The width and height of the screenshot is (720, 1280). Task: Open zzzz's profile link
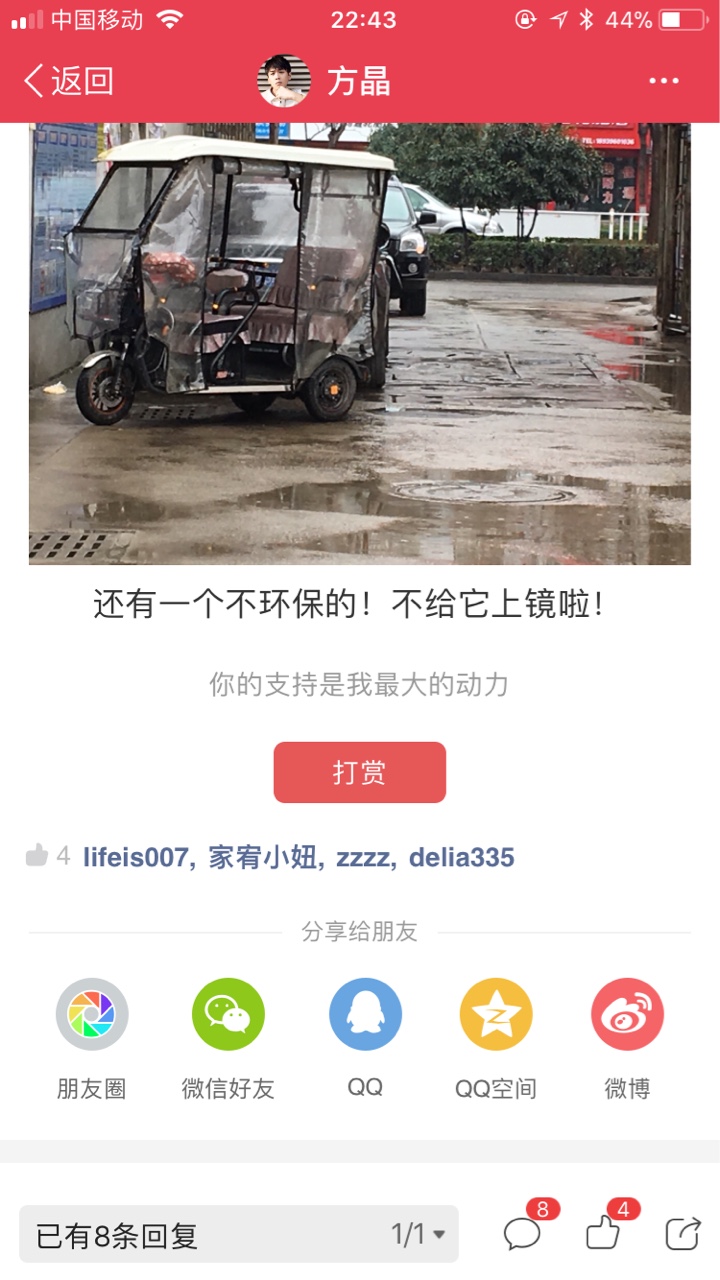[362, 857]
